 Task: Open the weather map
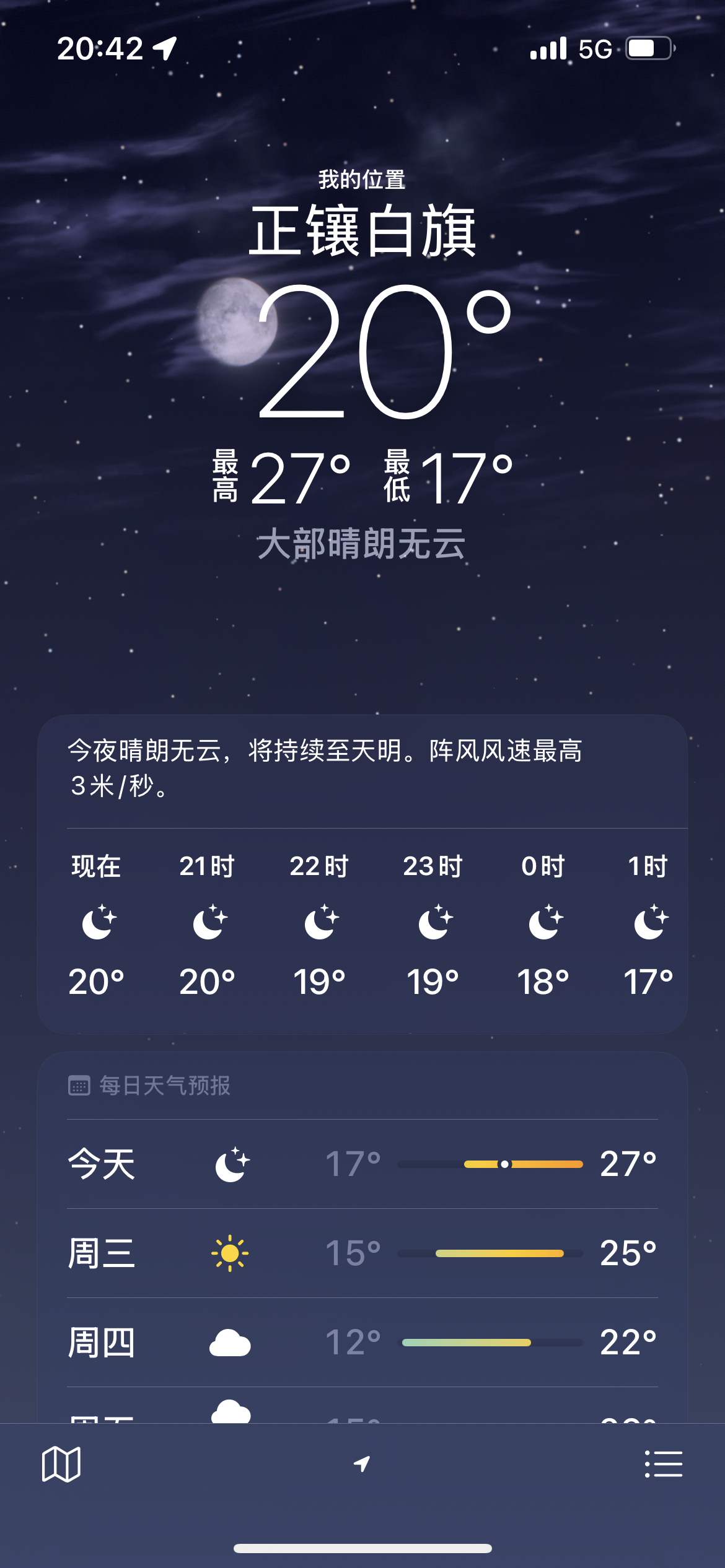(x=61, y=1465)
